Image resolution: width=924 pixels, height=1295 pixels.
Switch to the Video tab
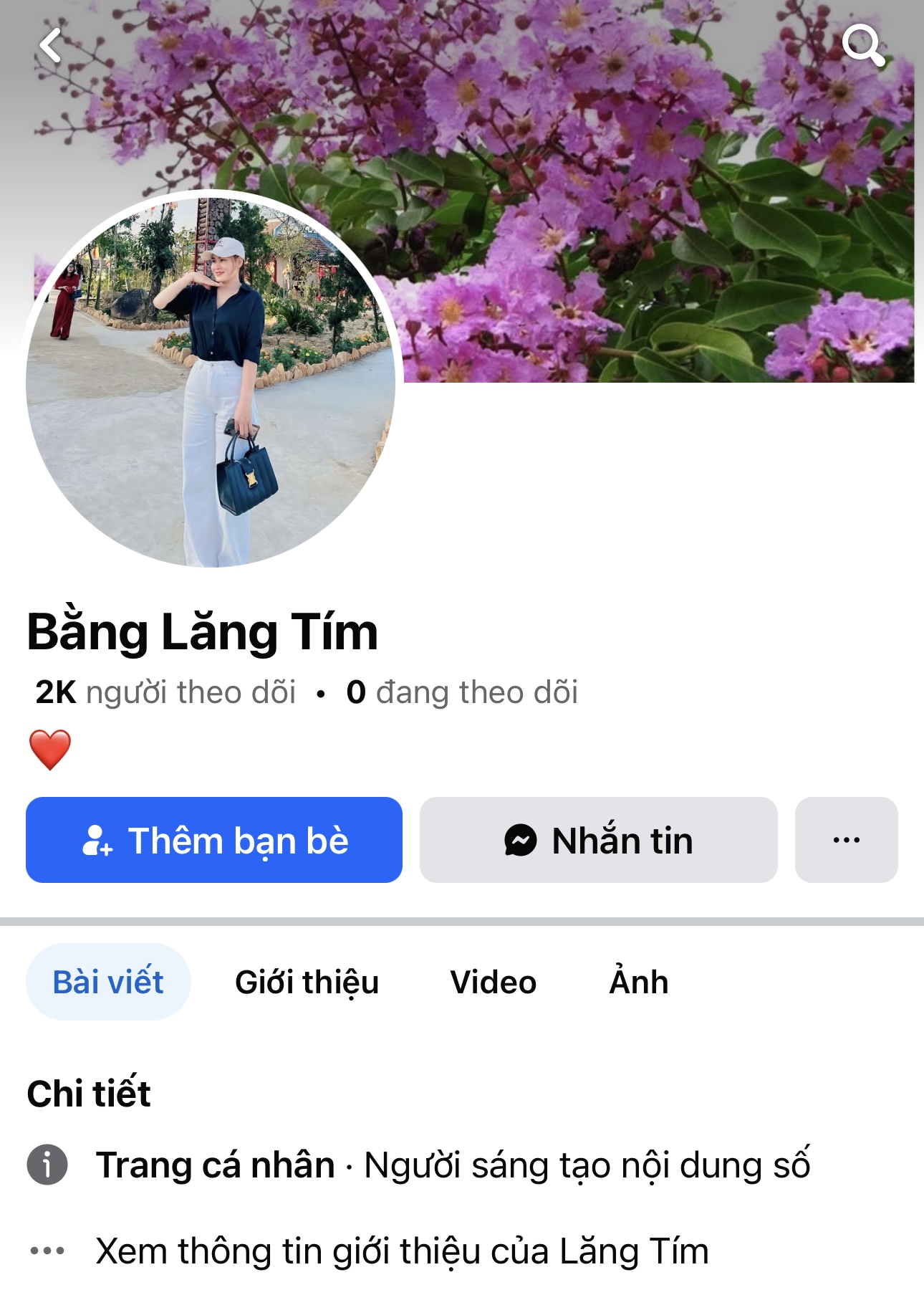coord(493,982)
